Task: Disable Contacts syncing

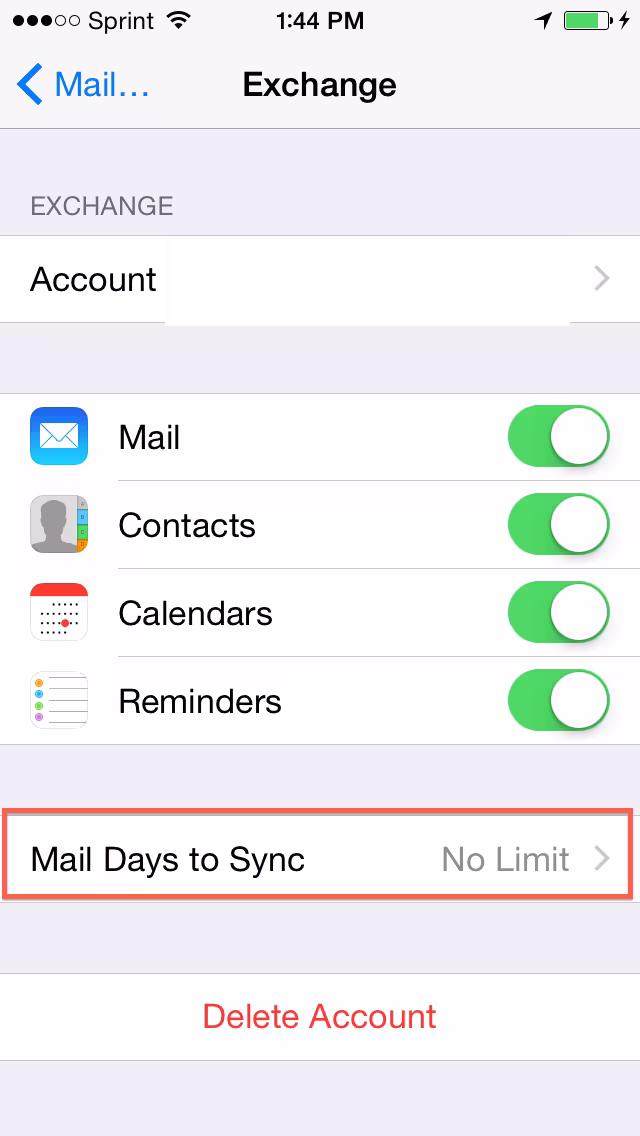Action: pyautogui.click(x=558, y=525)
